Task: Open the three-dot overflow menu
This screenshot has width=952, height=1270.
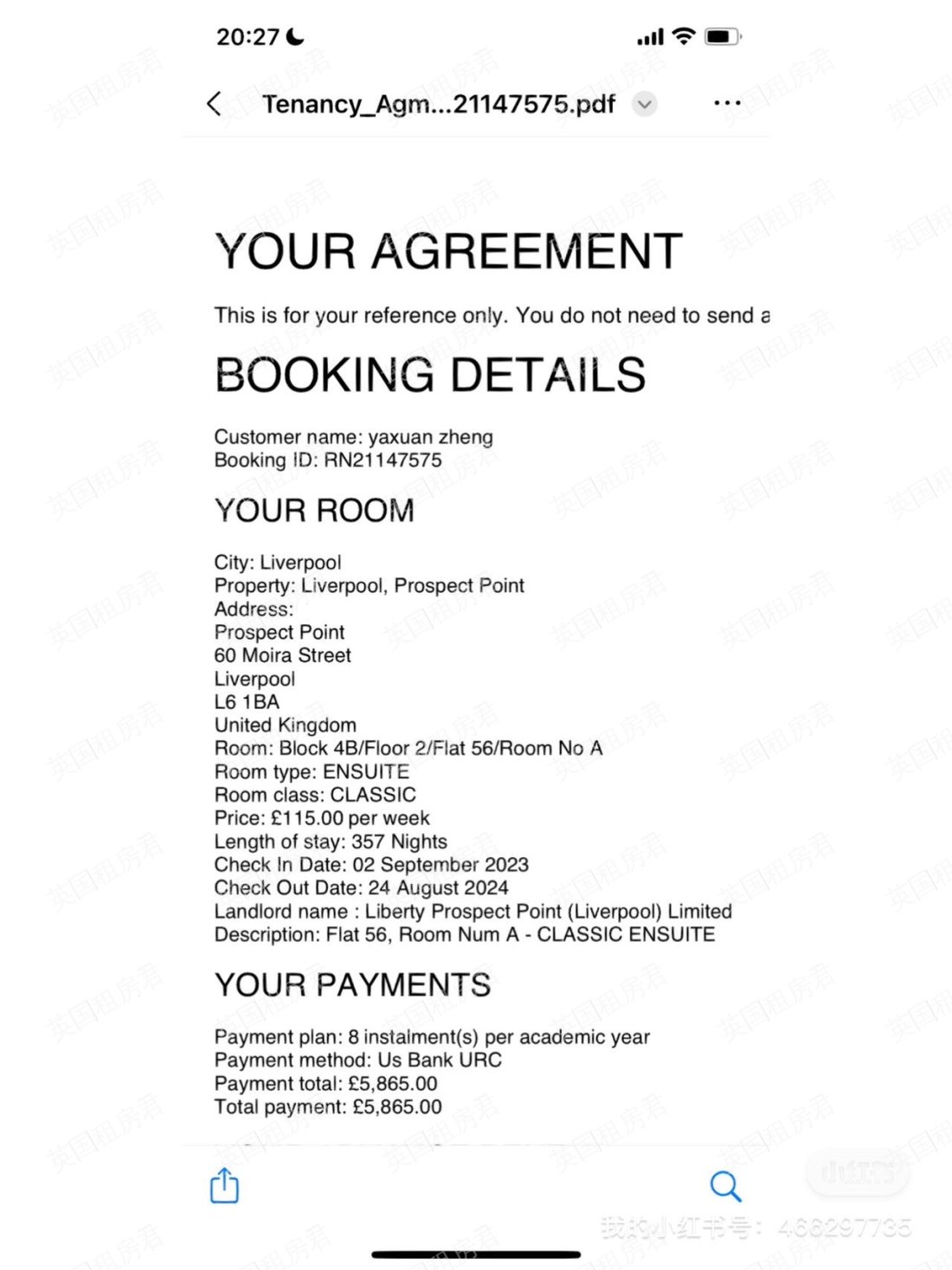Action: (727, 103)
